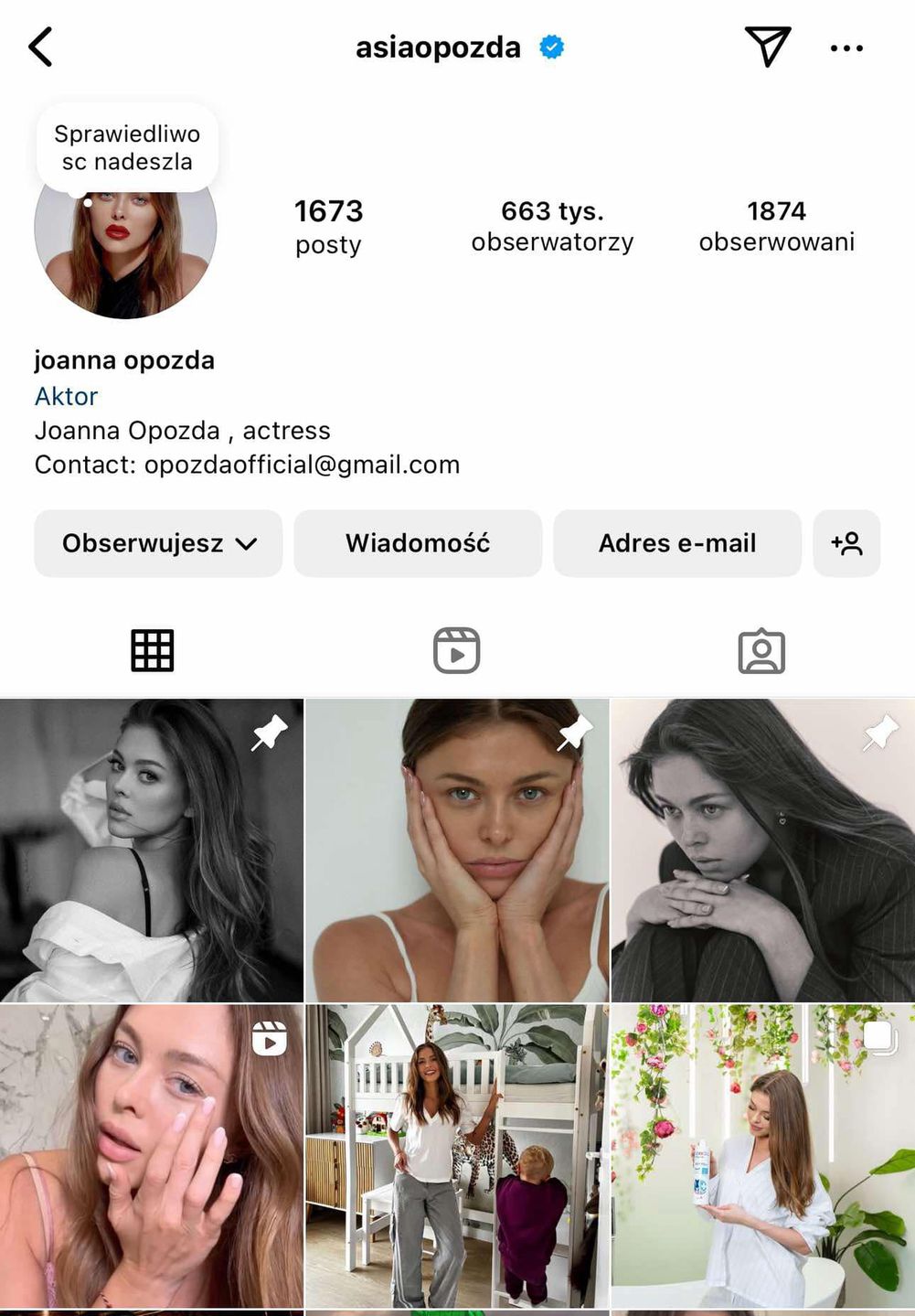Screen dimensions: 915x1316
Task: Switch to the tagged photos tab
Action: tap(761, 651)
